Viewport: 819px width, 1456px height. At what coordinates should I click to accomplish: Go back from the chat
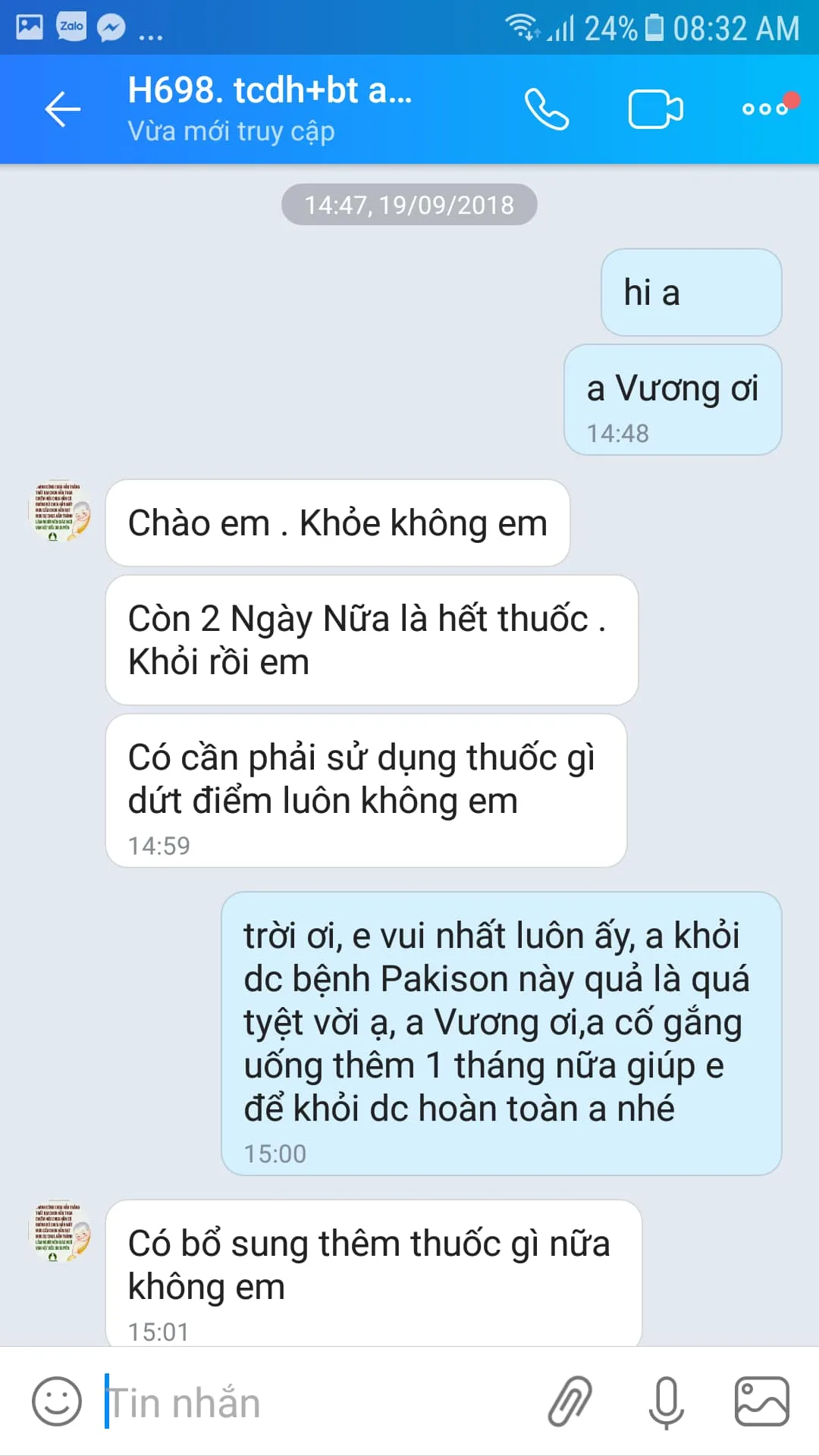pyautogui.click(x=62, y=109)
